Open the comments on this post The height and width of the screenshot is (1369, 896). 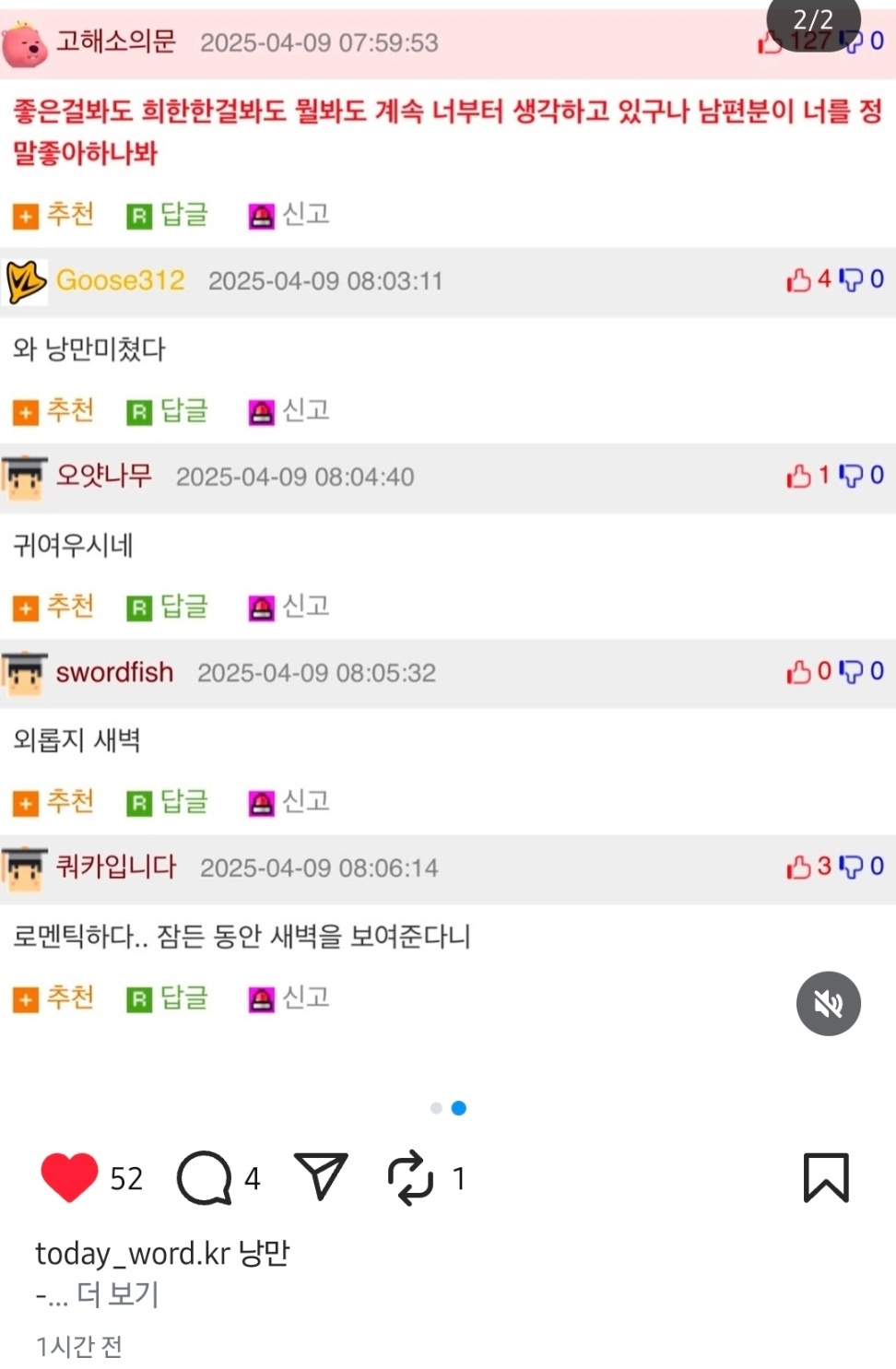[x=204, y=1177]
